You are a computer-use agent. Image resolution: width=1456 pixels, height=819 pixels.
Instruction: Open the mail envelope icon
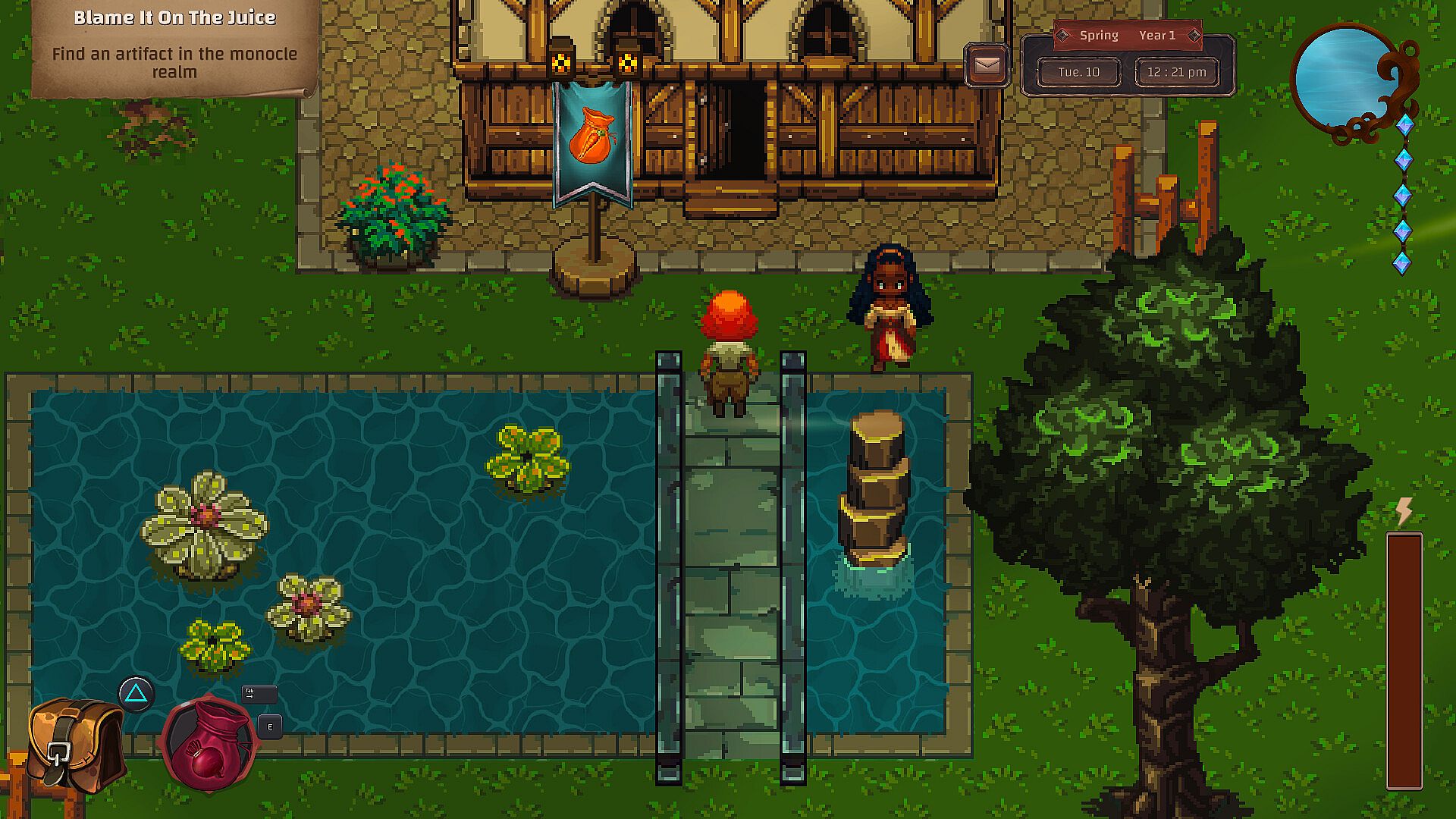pos(987,66)
